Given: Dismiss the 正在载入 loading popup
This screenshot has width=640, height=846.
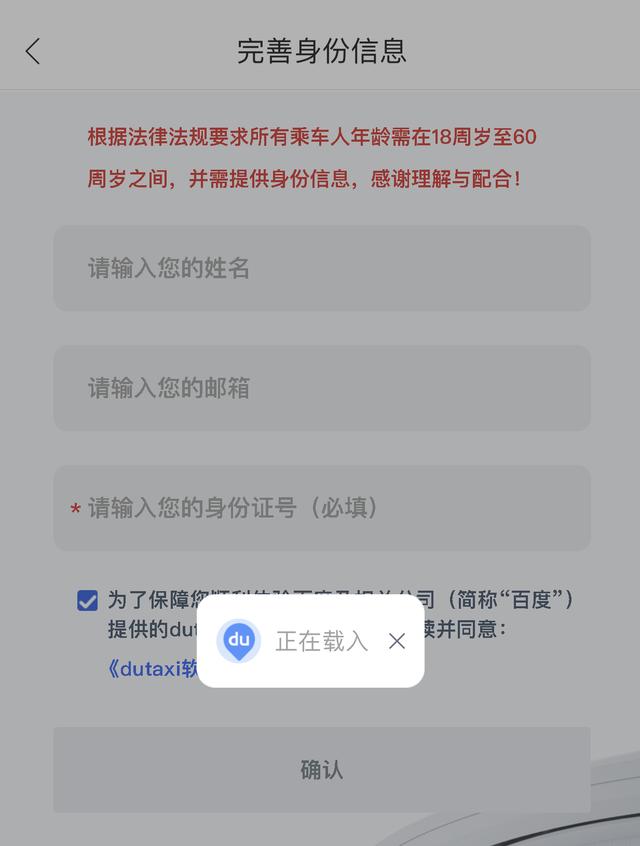Looking at the screenshot, I should tap(397, 641).
